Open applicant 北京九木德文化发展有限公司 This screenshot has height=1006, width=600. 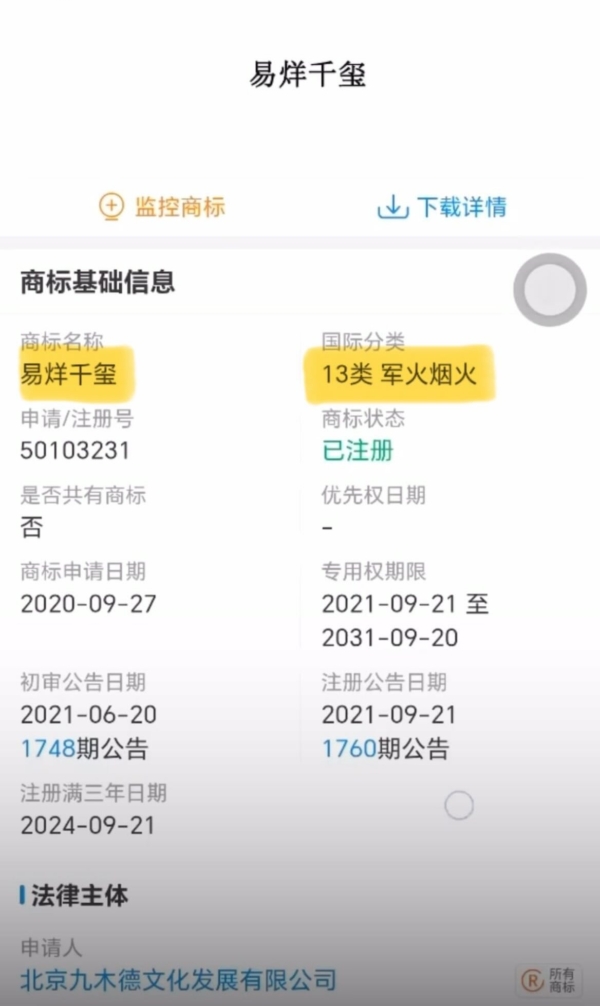pyautogui.click(x=178, y=979)
